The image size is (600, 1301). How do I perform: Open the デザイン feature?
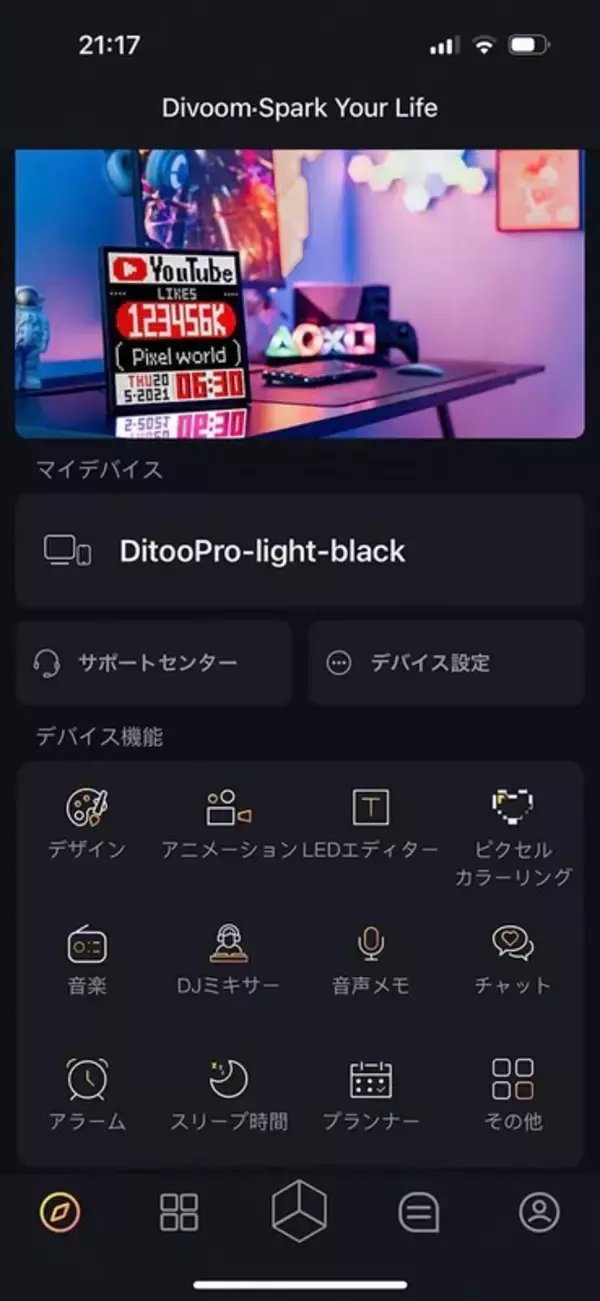(87, 823)
